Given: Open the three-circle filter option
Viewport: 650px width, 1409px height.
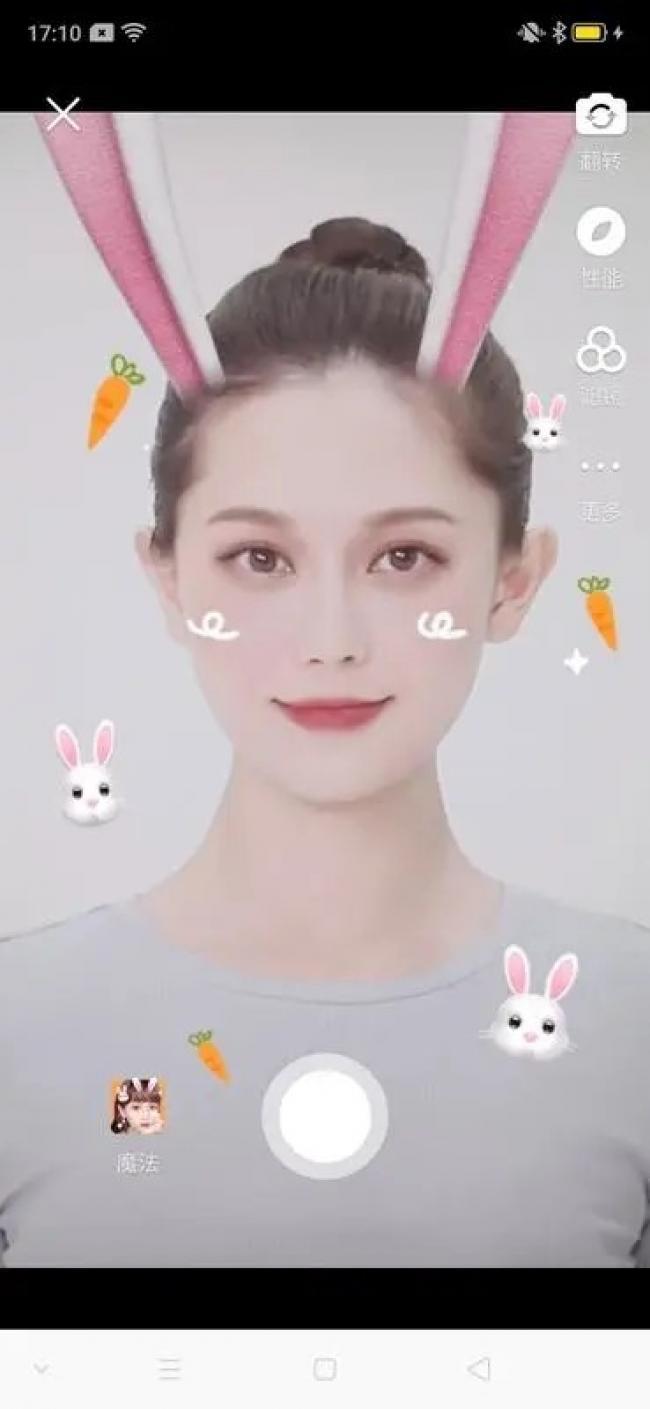Looking at the screenshot, I should (601, 351).
